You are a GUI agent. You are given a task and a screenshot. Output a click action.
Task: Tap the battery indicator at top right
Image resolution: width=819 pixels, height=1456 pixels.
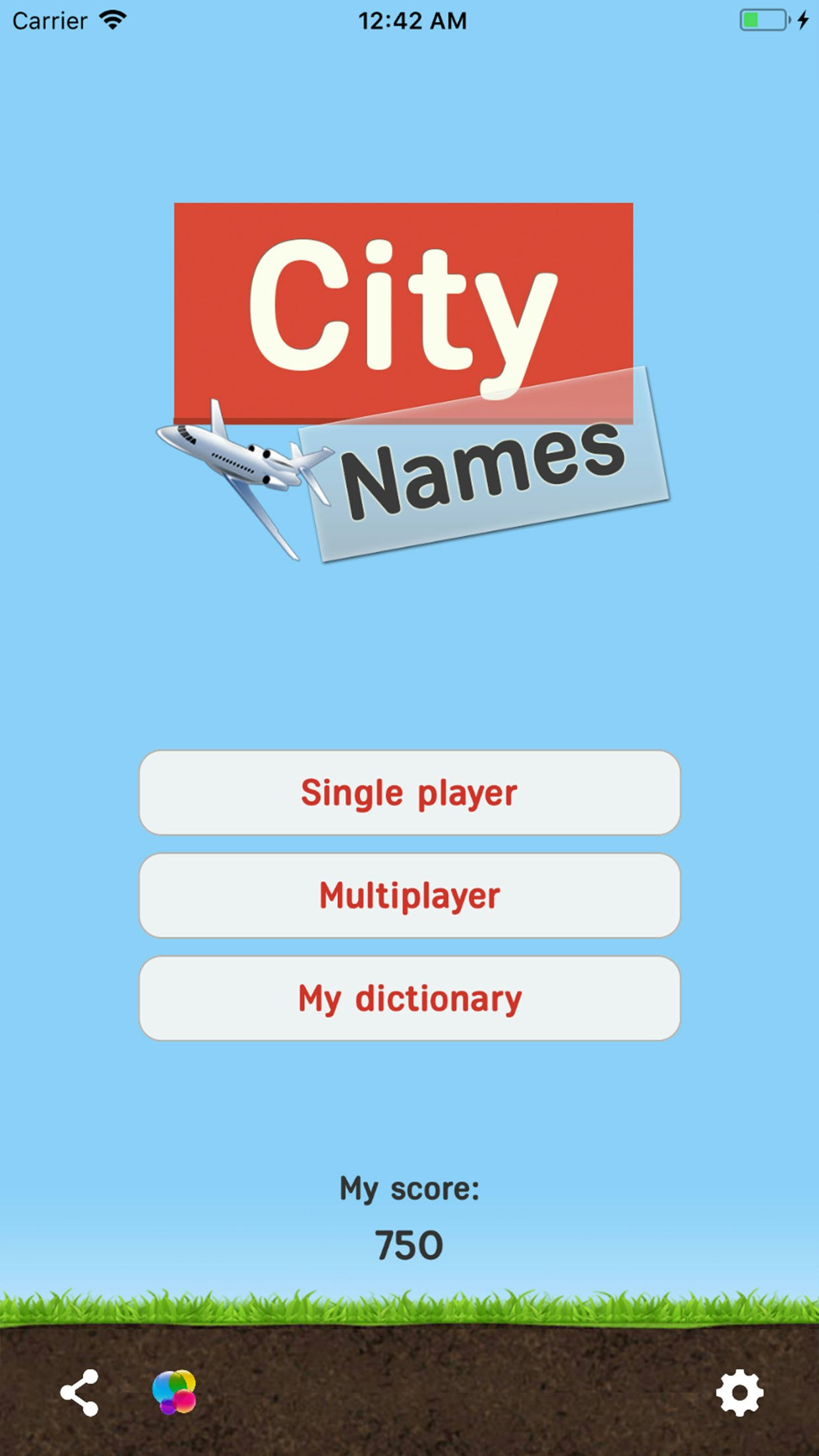point(759,20)
